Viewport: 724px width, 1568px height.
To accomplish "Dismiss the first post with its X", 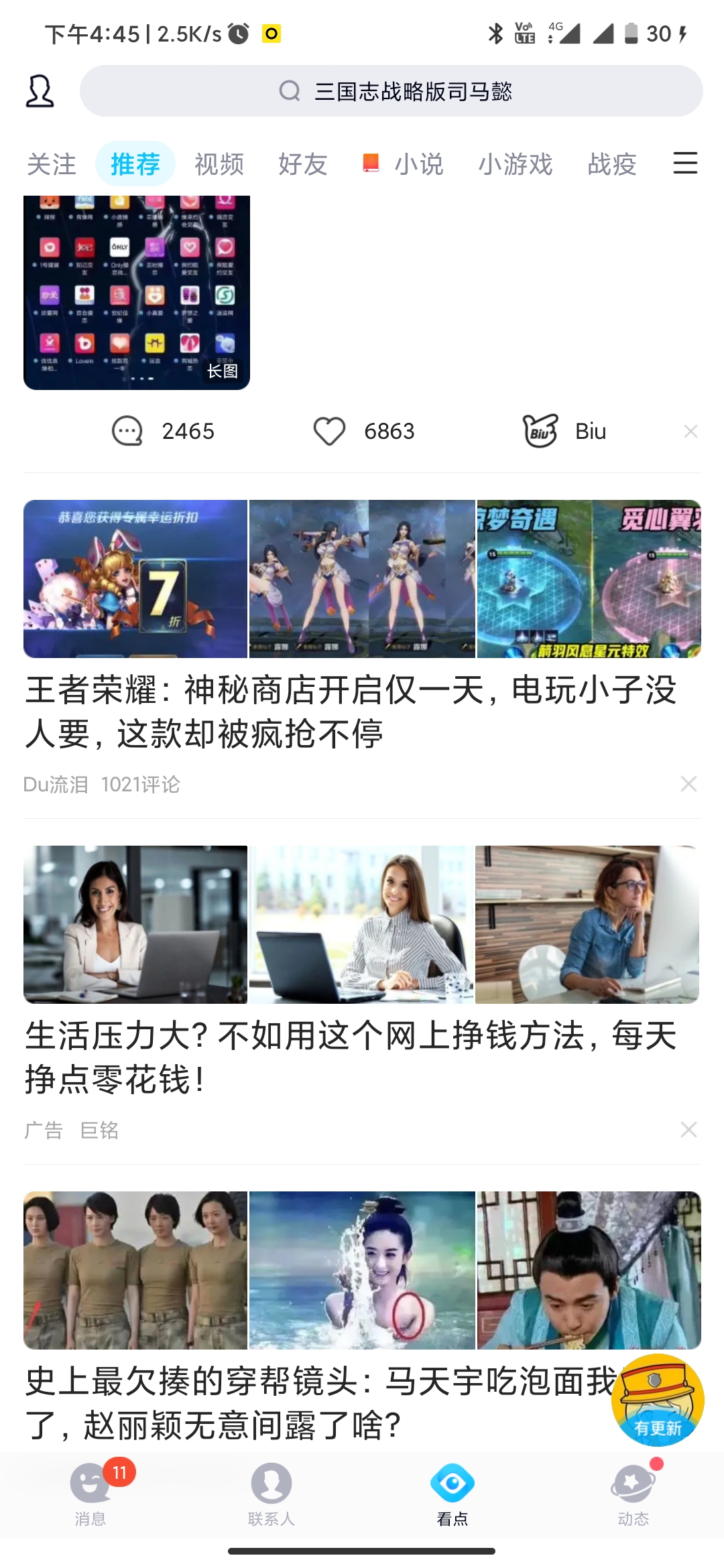I will point(690,431).
